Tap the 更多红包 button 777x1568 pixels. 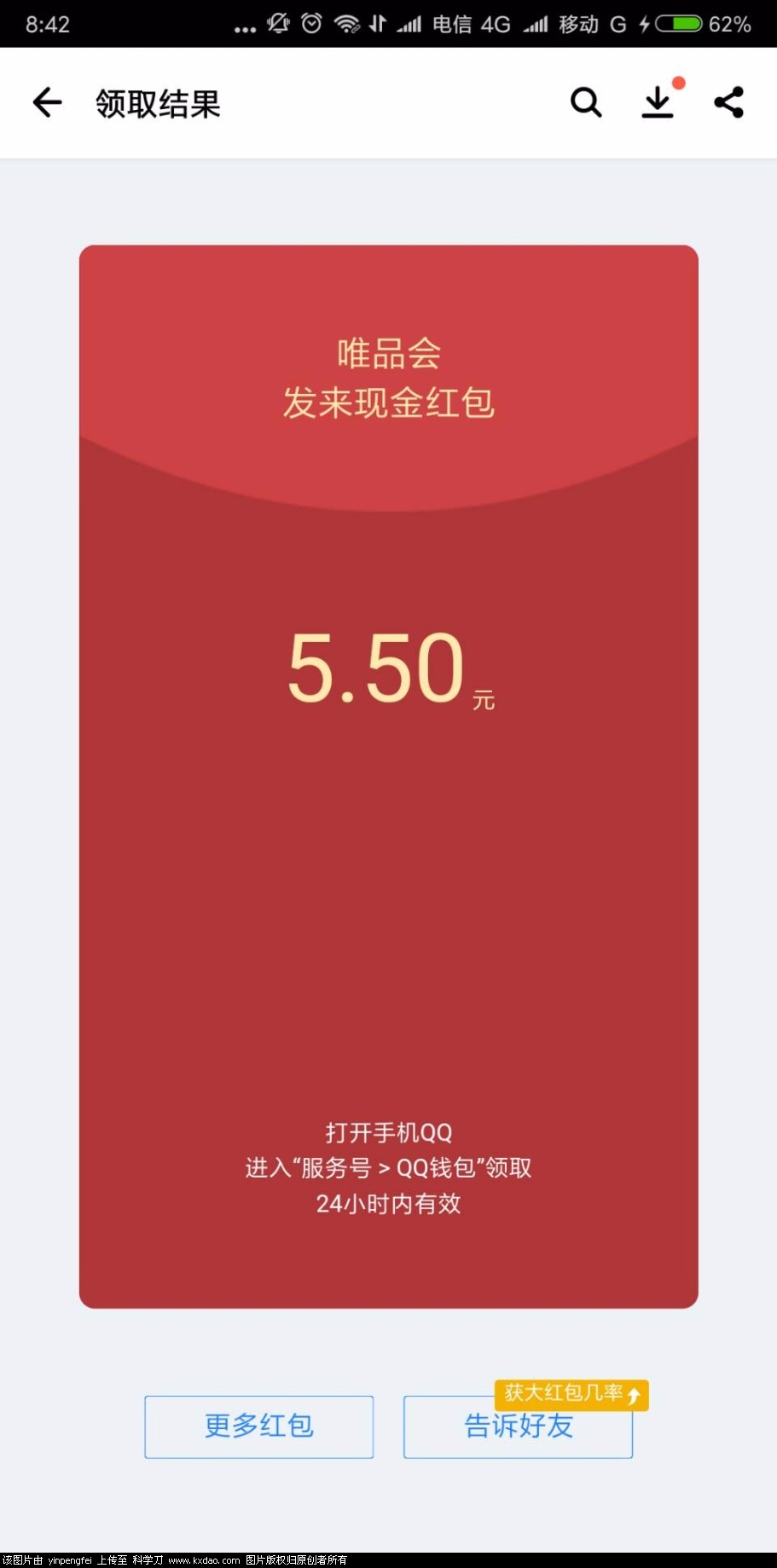coord(258,1426)
